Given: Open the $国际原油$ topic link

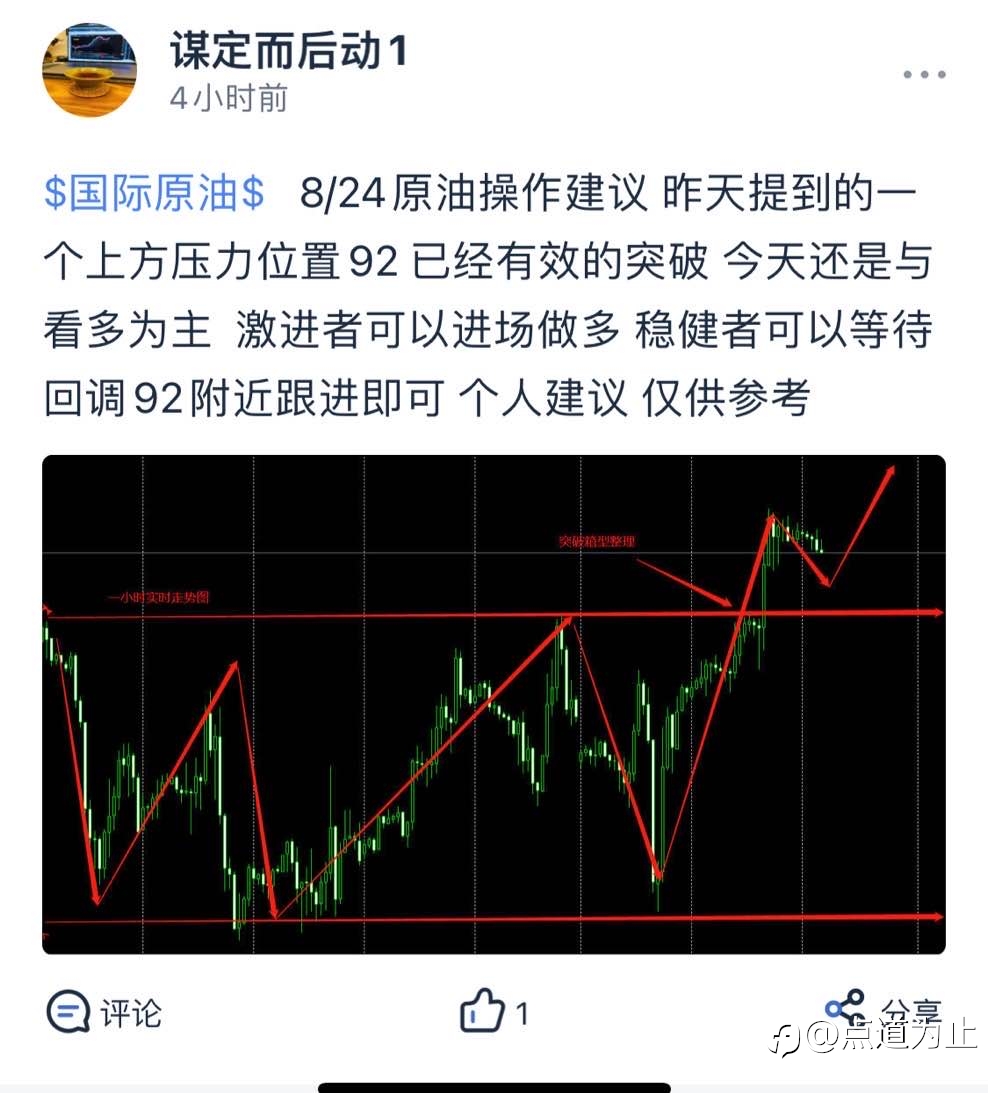Looking at the screenshot, I should [154, 192].
